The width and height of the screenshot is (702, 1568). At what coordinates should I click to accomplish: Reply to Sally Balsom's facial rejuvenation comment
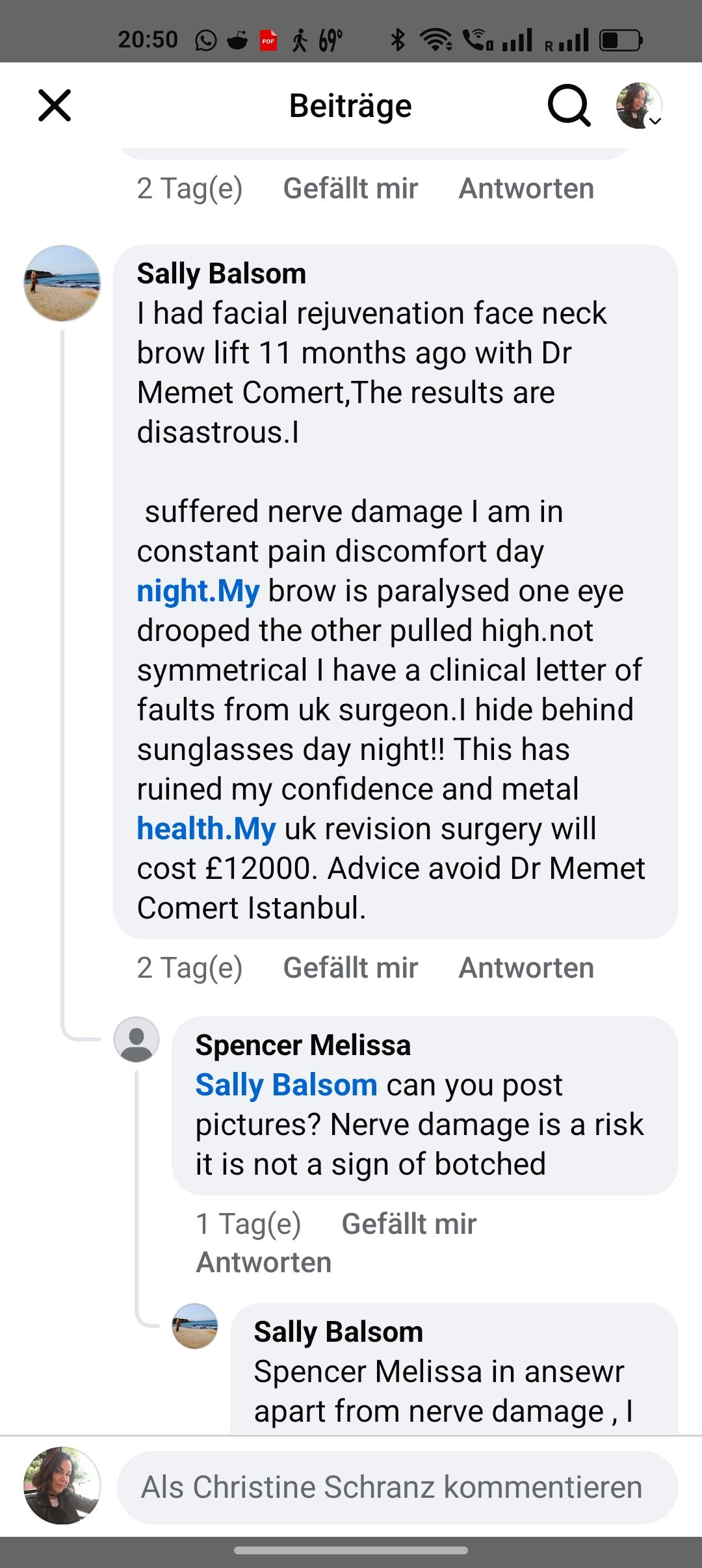526,968
